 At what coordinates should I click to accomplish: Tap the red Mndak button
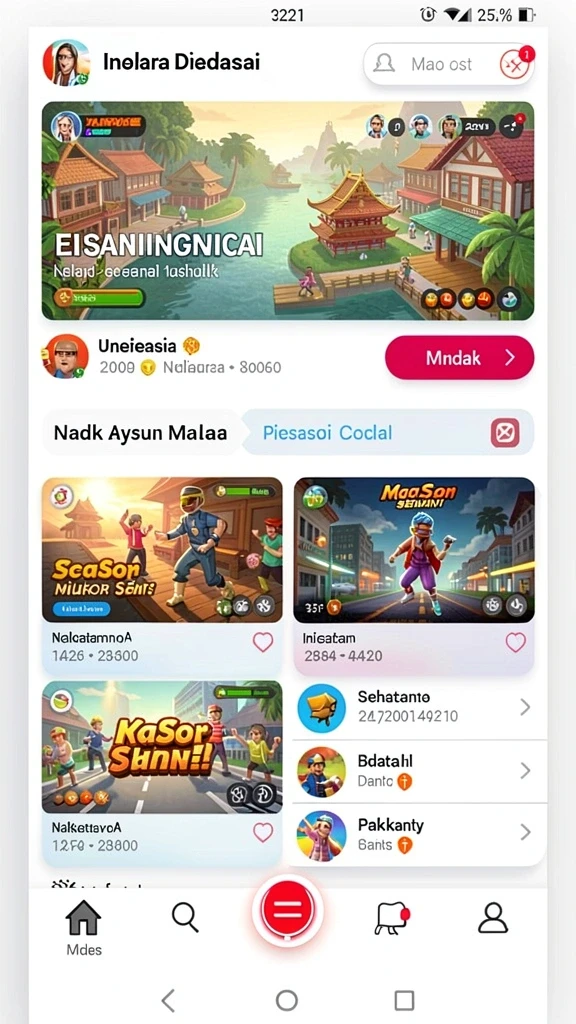pos(459,357)
